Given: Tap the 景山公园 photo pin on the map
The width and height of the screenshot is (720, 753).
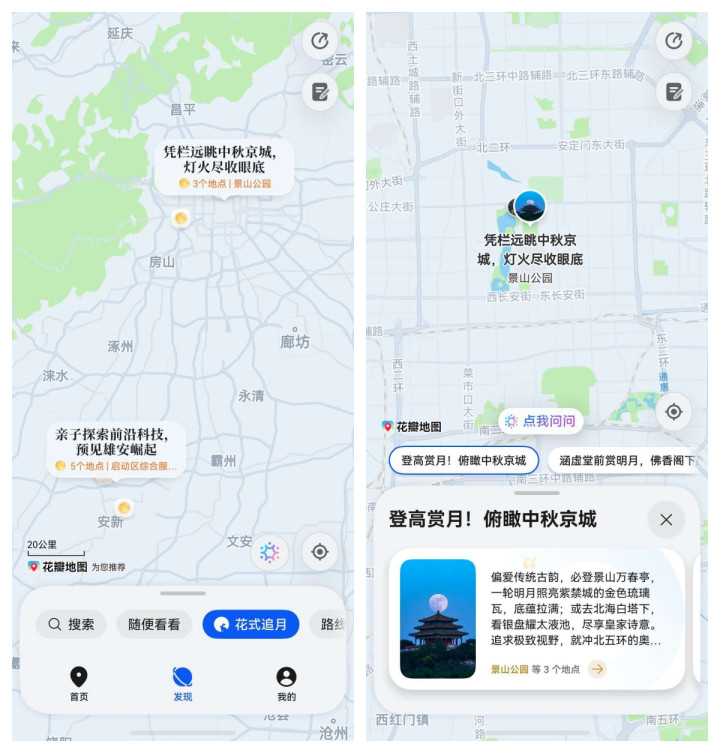Looking at the screenshot, I should point(529,207).
